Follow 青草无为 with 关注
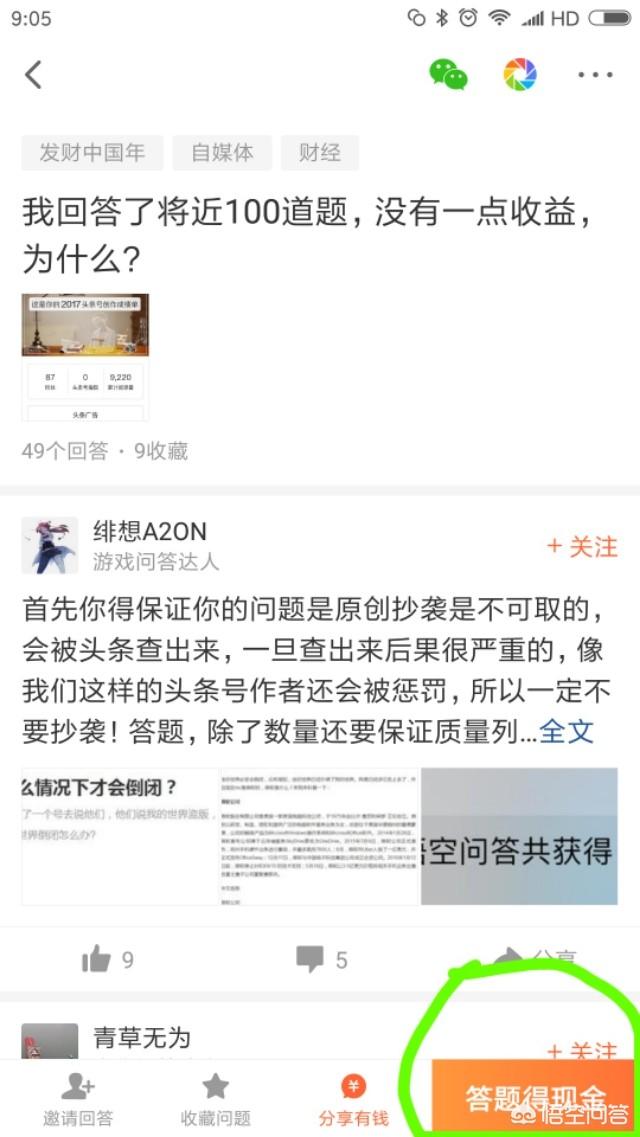The height and width of the screenshot is (1137, 640). 582,1049
